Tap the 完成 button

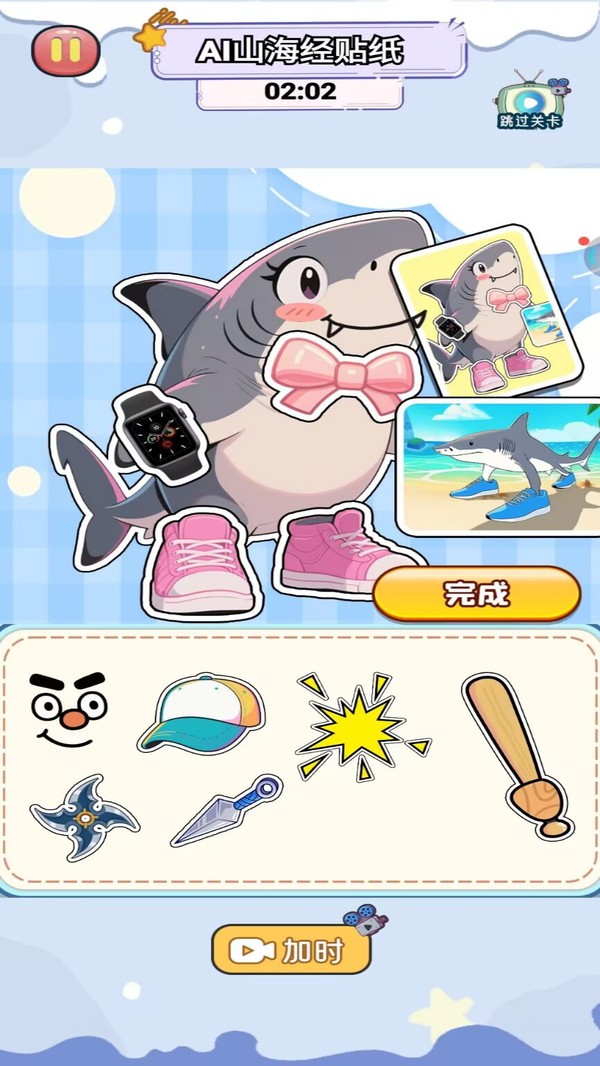point(477,594)
